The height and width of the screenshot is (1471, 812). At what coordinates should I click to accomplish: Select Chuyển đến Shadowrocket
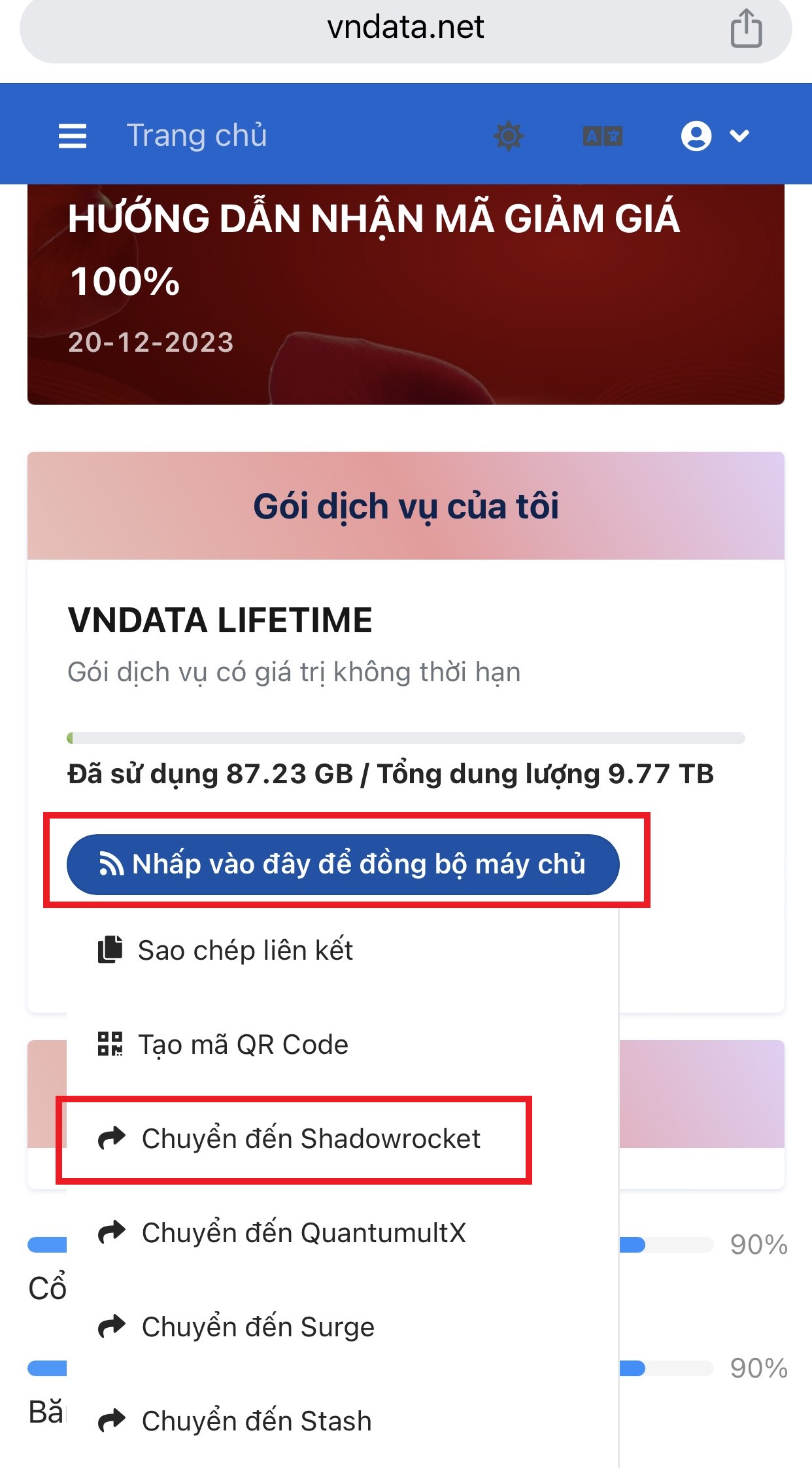click(311, 1138)
